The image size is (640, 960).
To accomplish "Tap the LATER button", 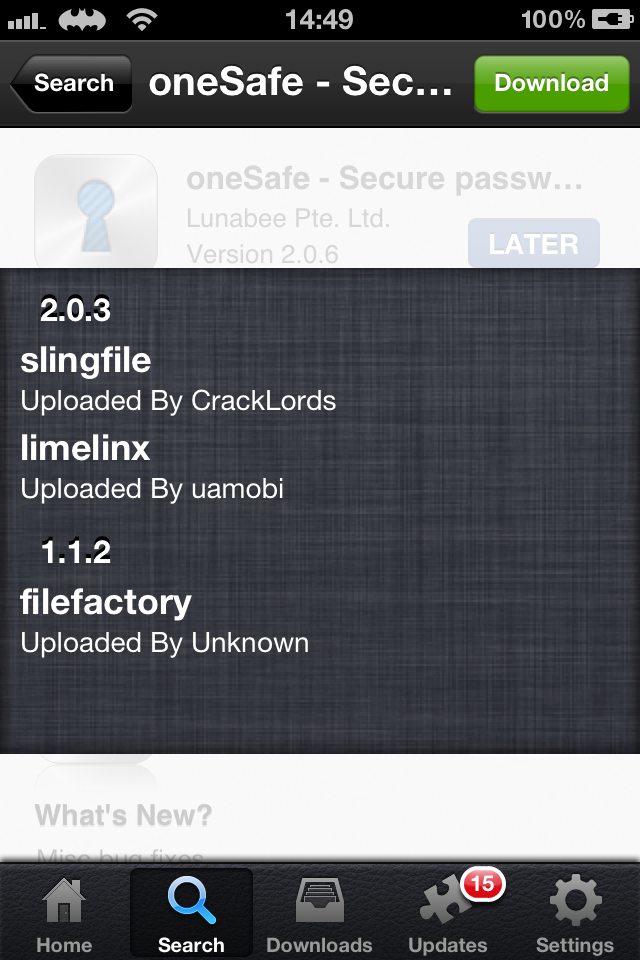I will click(533, 244).
